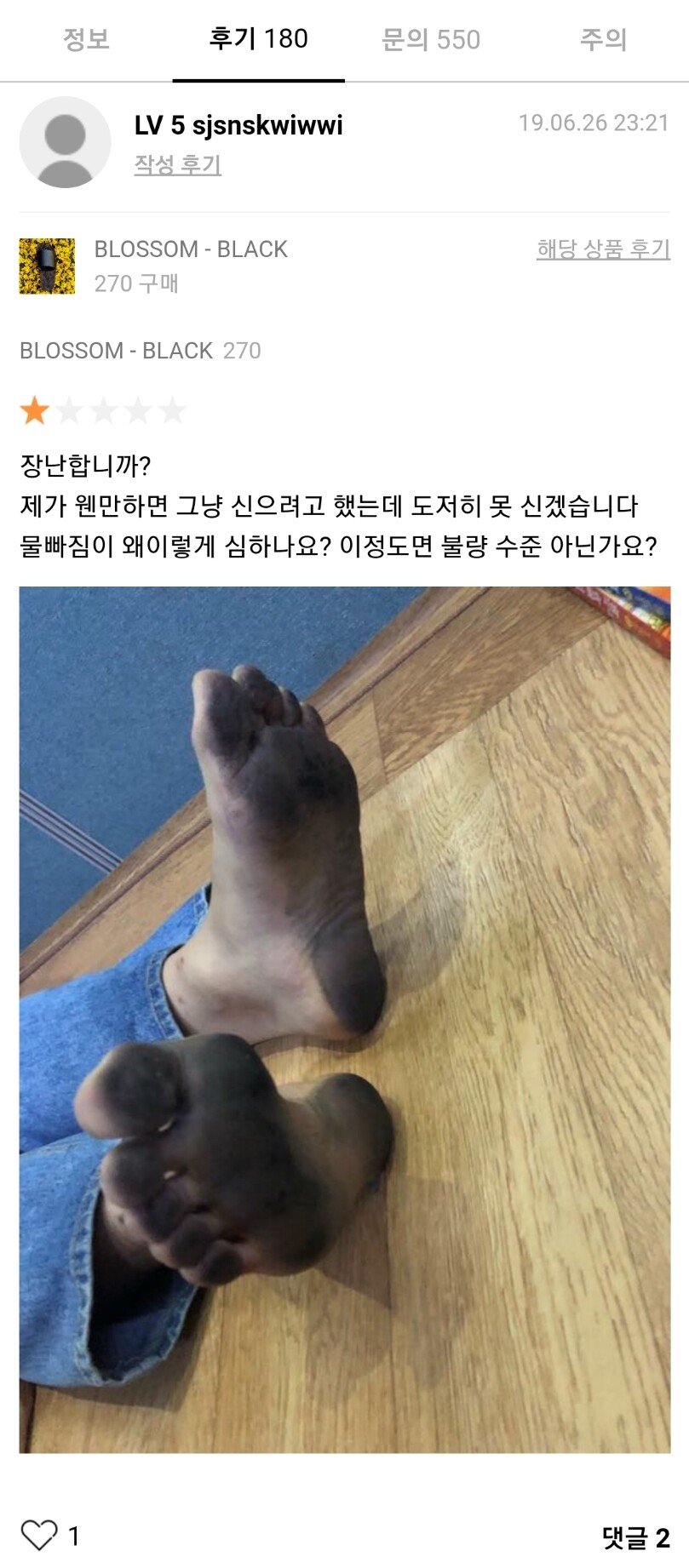Open the 작성 후기 link

click(177, 164)
